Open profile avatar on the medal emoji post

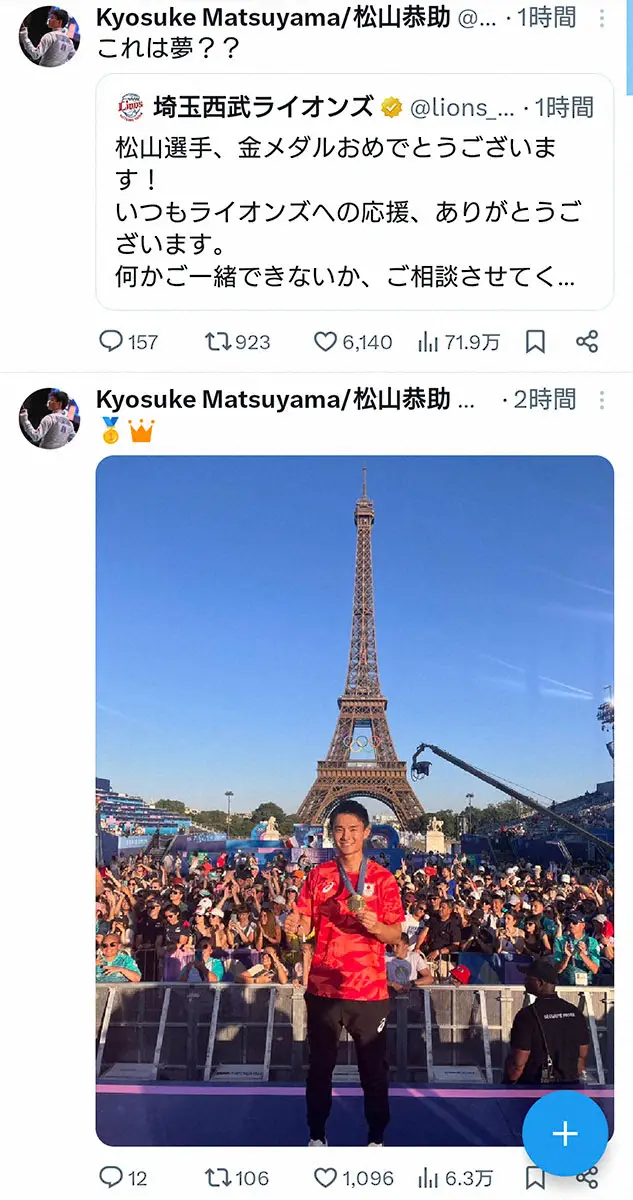coord(49,418)
